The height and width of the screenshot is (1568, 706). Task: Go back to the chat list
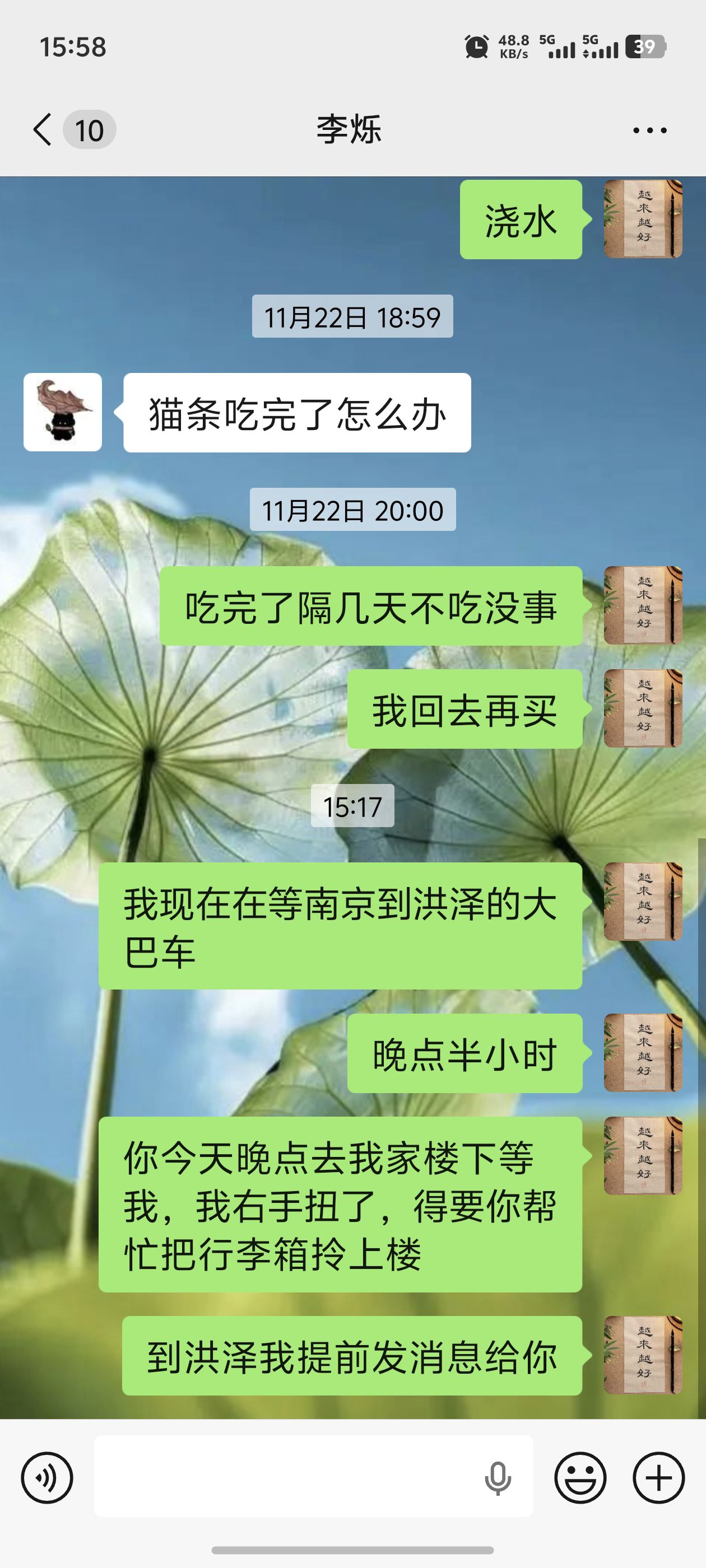[x=43, y=130]
